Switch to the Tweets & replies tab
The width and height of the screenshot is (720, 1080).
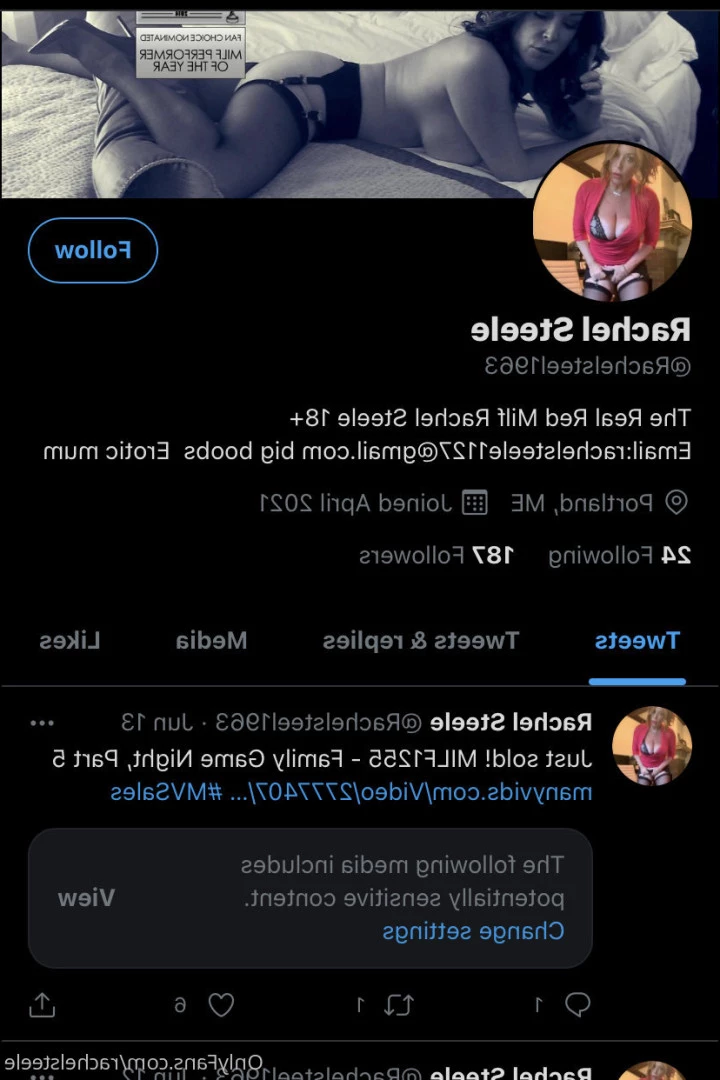pyautogui.click(x=420, y=641)
